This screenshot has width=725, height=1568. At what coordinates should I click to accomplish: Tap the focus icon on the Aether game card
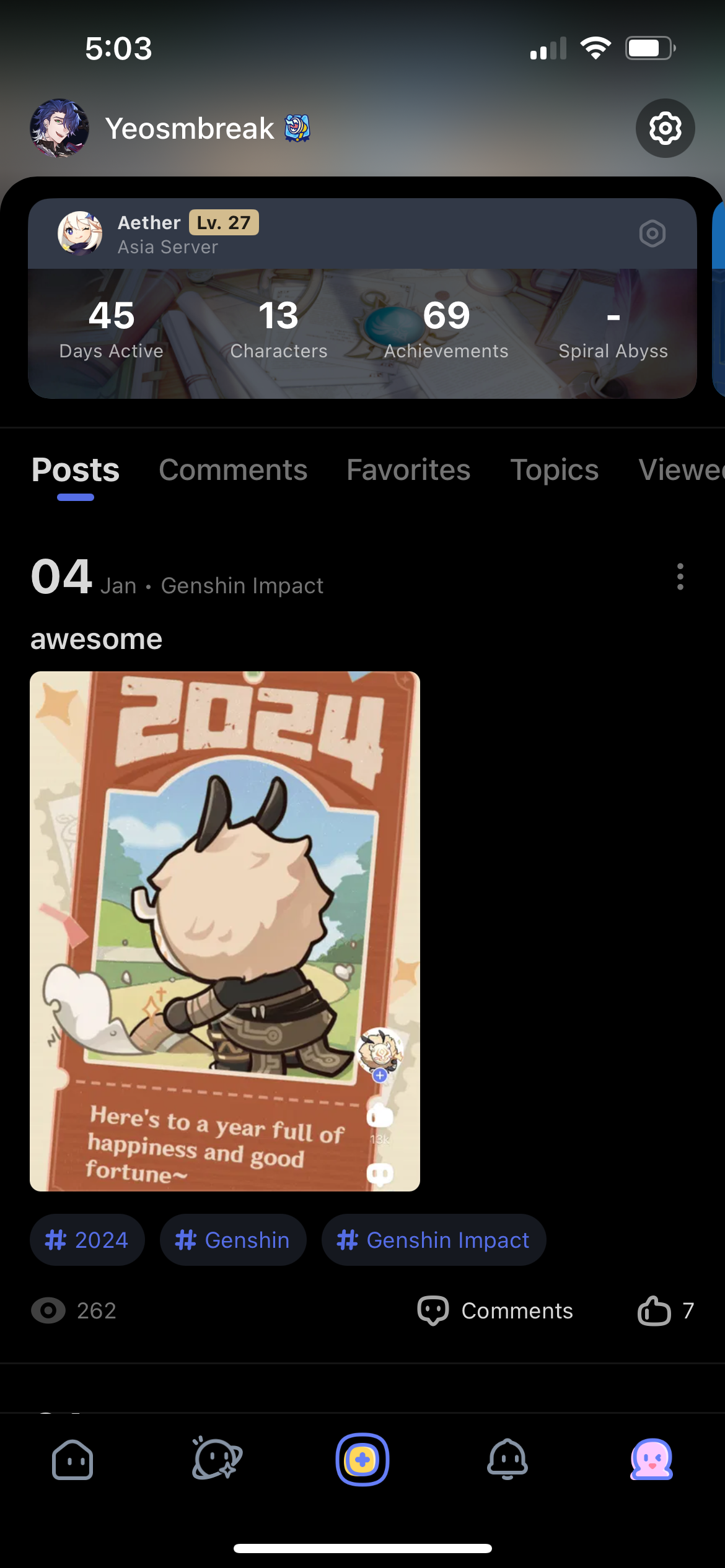pos(652,234)
